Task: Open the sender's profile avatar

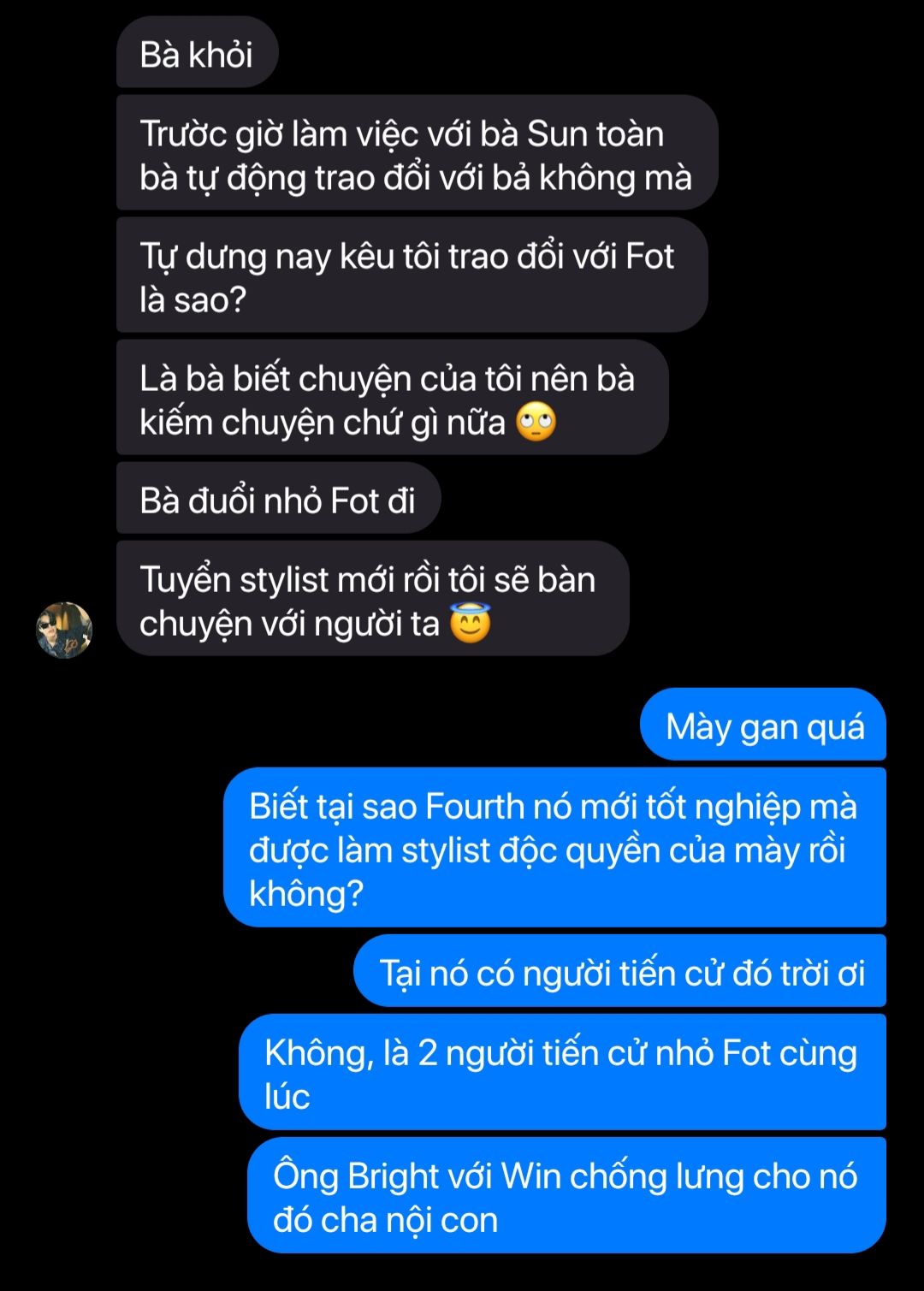Action: (x=64, y=630)
